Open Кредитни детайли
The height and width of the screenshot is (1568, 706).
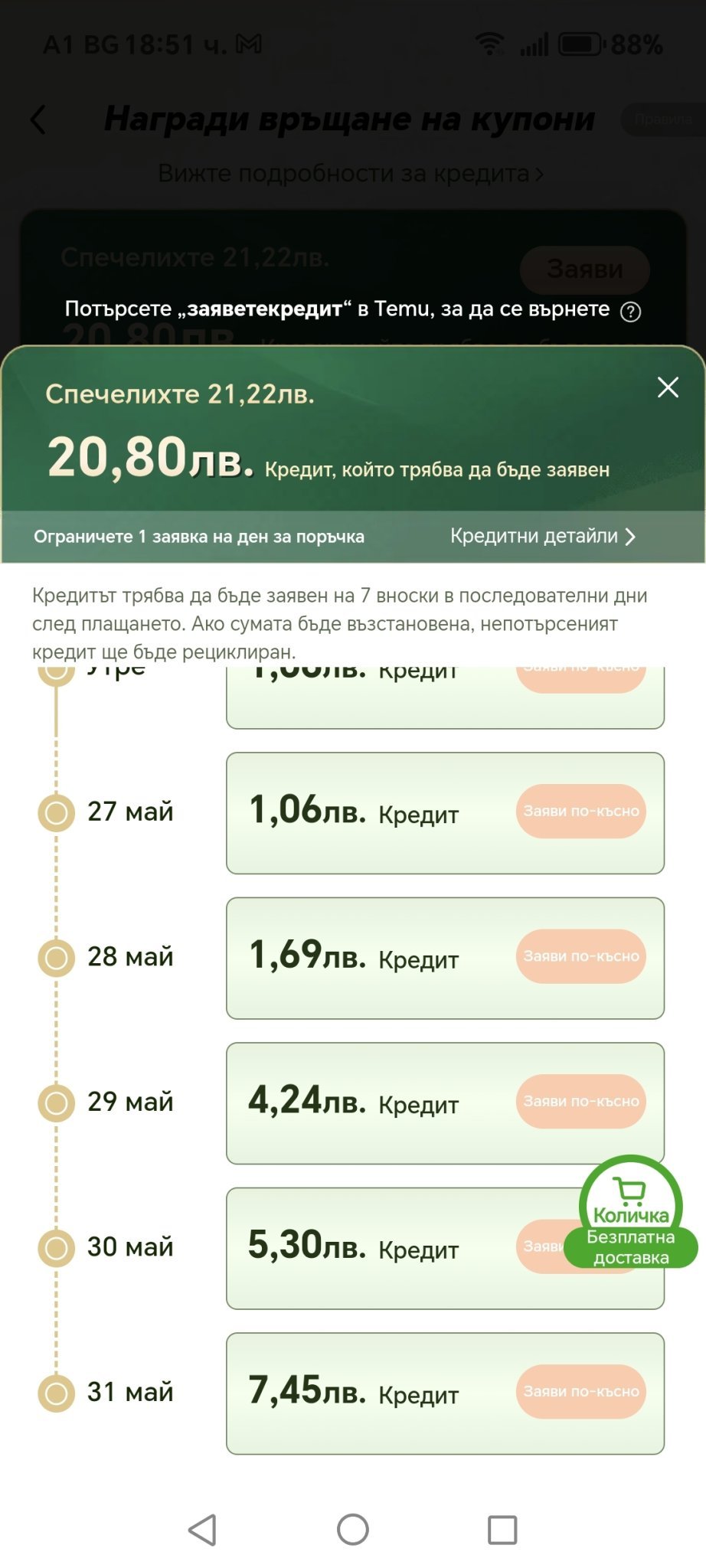click(542, 536)
